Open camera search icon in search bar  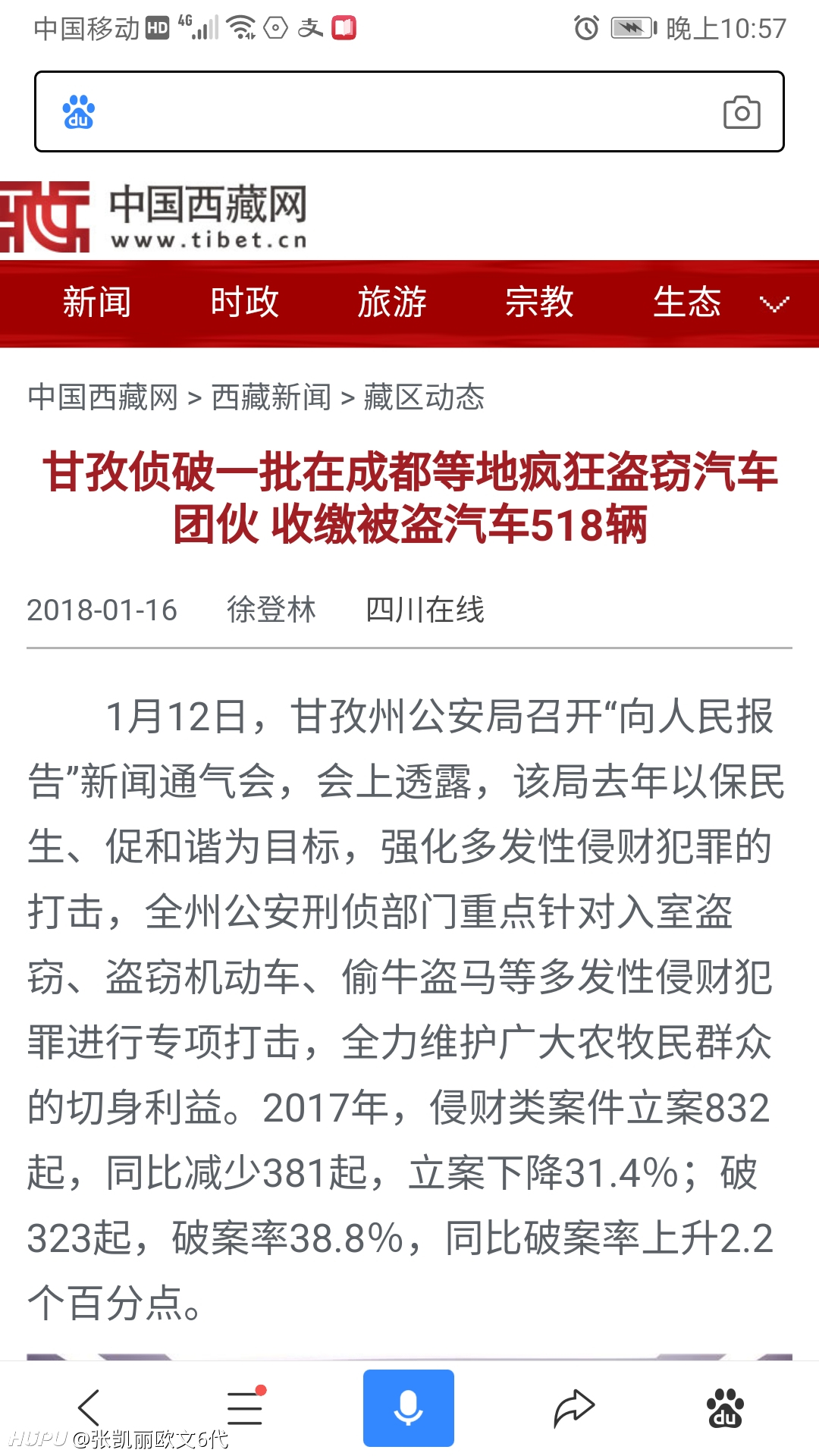pos(742,112)
